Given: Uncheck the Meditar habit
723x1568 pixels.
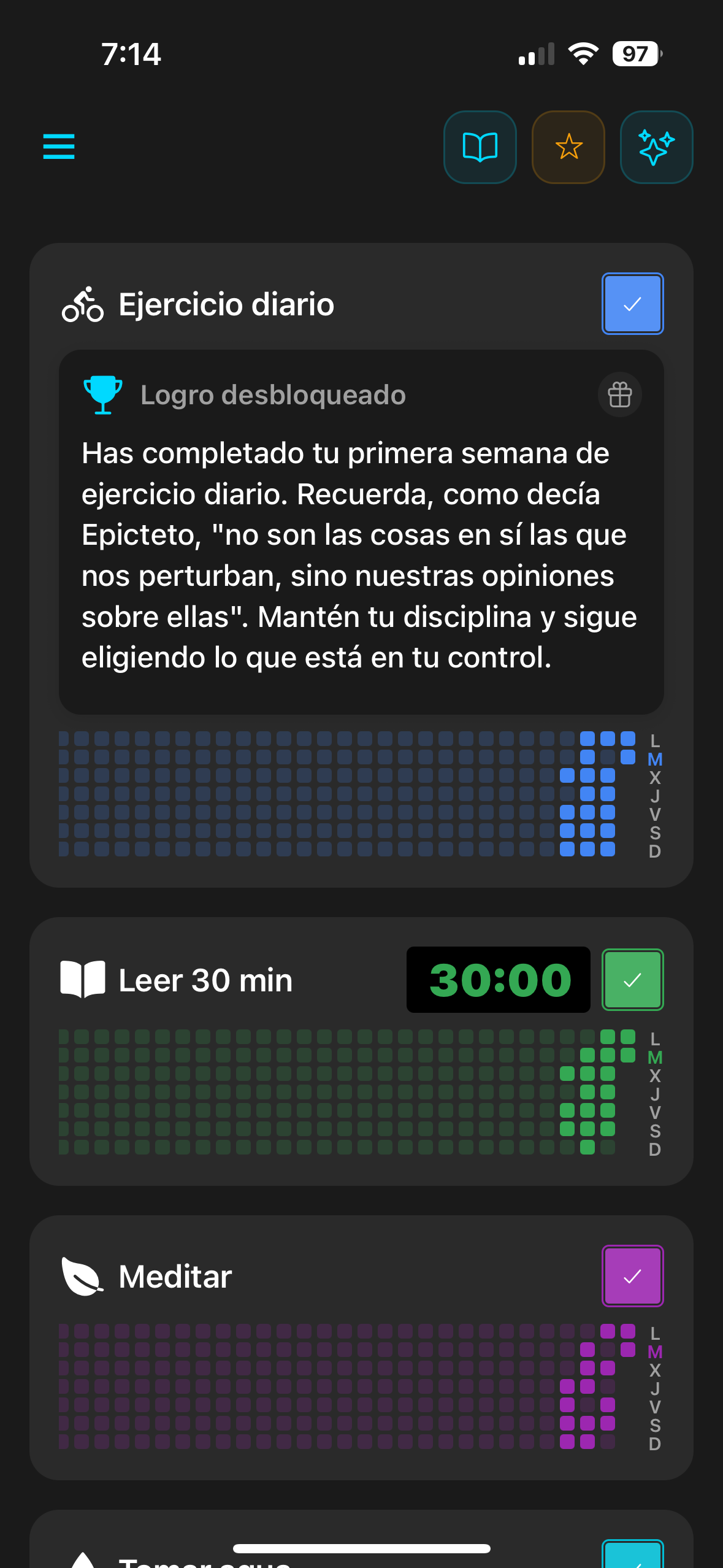Looking at the screenshot, I should coord(632,1276).
